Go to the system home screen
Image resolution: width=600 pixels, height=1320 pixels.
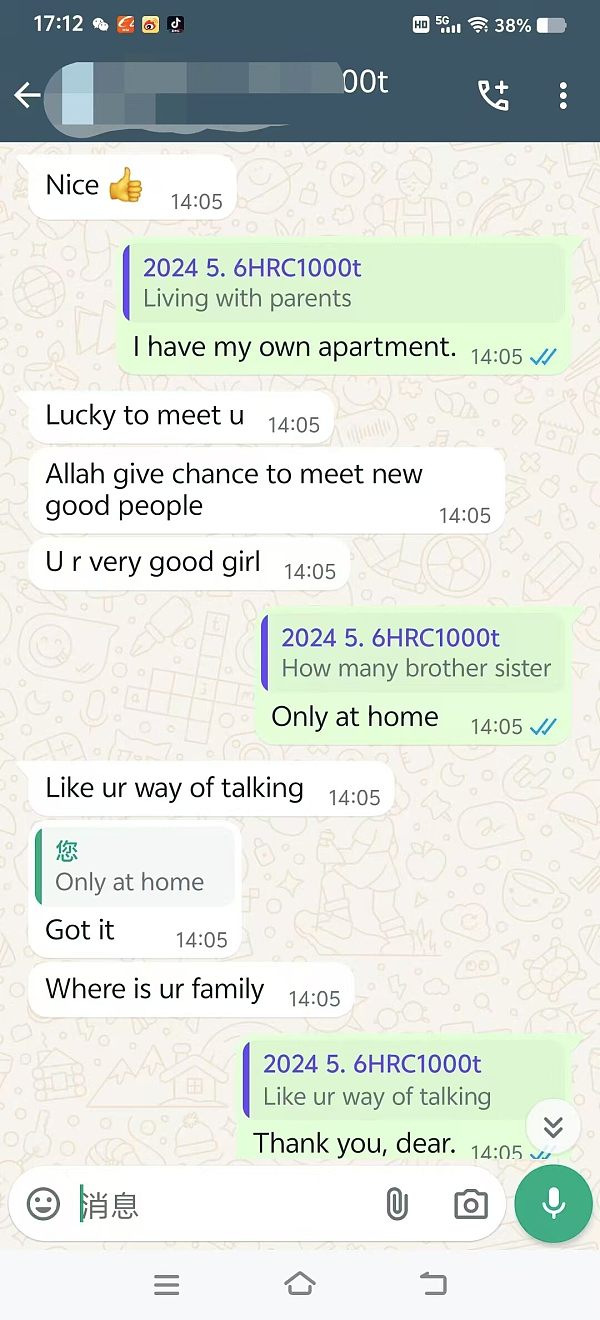(x=300, y=1284)
